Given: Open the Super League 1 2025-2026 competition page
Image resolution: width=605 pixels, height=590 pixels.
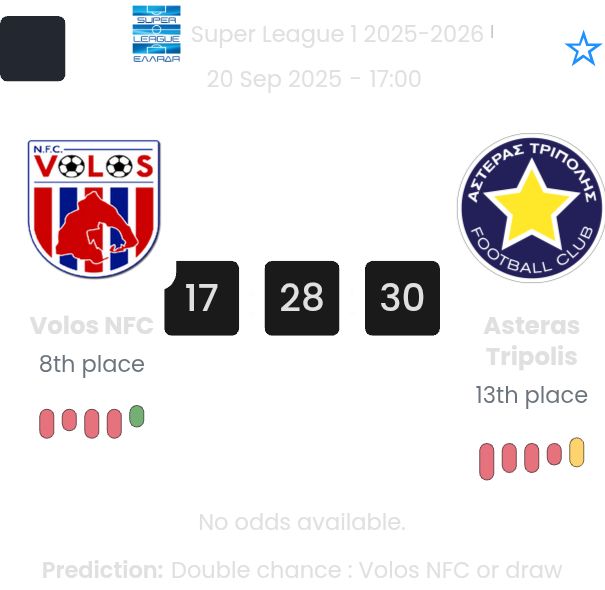Looking at the screenshot, I should point(337,34).
